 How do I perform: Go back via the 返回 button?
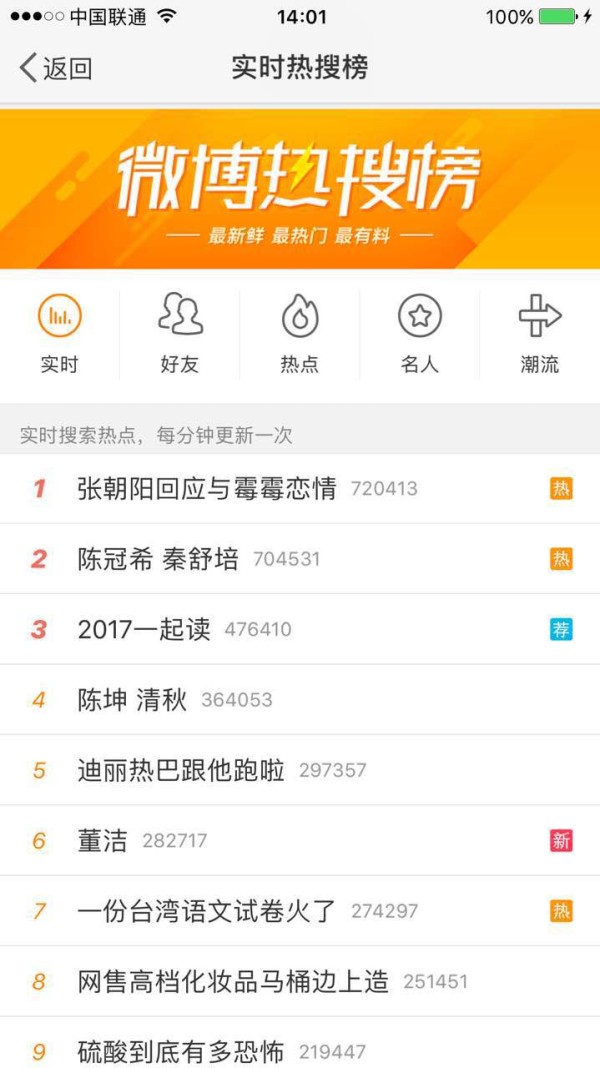(x=55, y=68)
